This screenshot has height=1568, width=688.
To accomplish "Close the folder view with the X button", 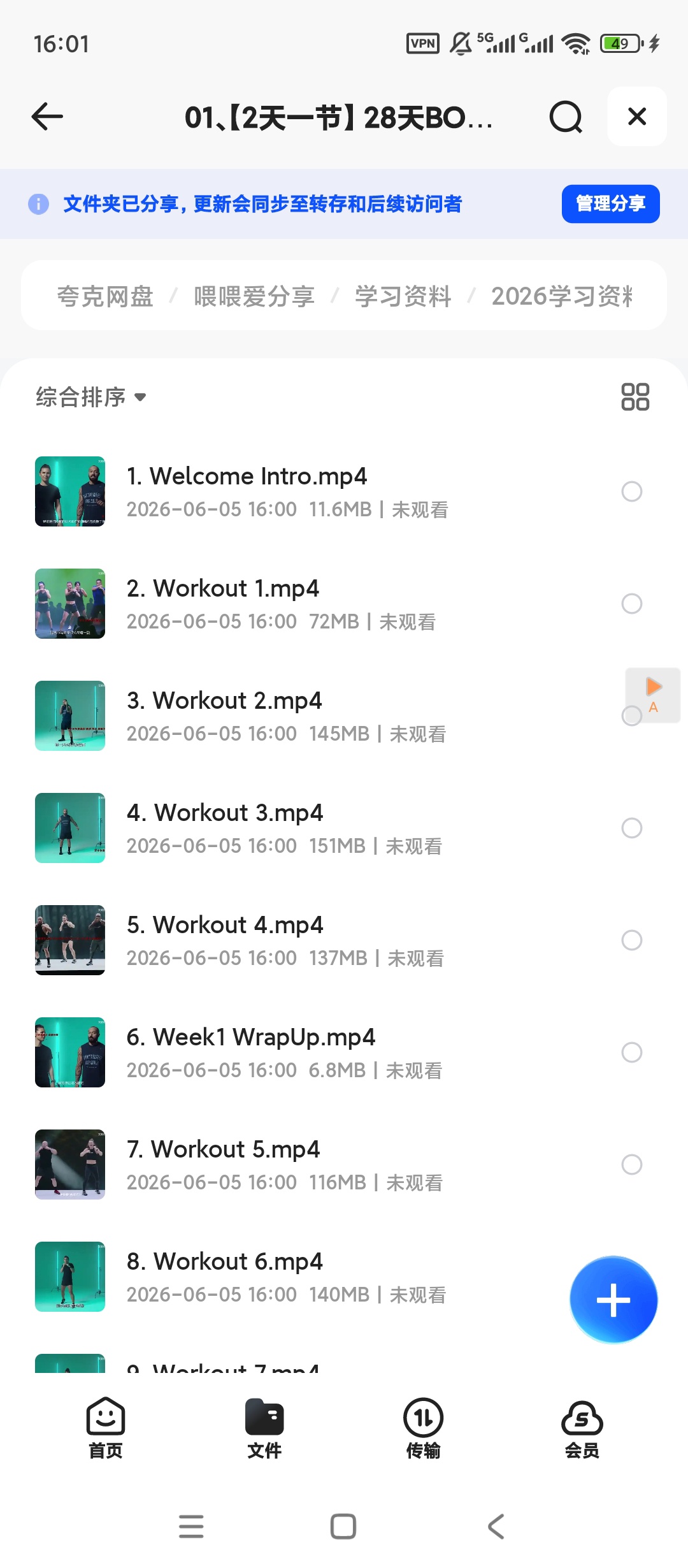I will (x=637, y=117).
